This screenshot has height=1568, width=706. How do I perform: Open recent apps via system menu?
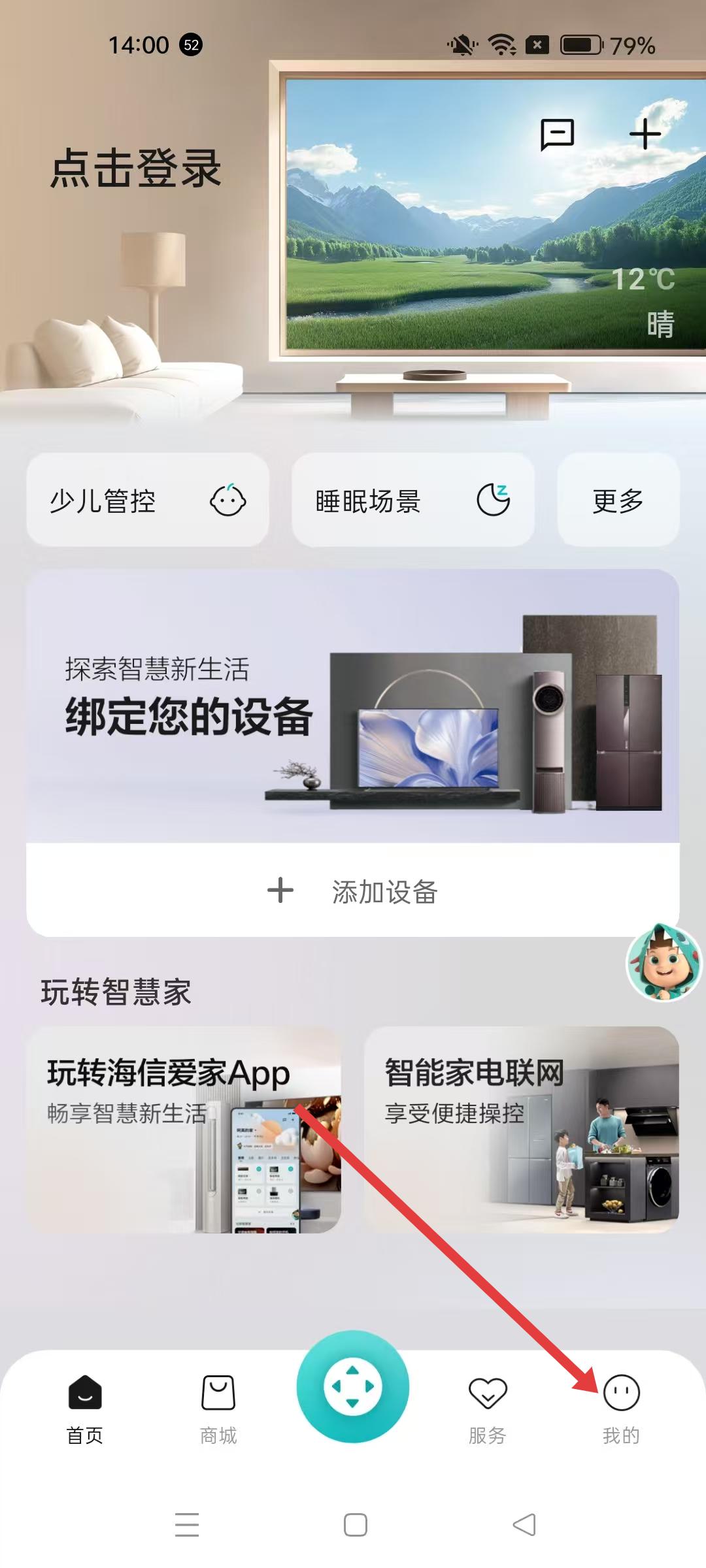[x=187, y=1525]
